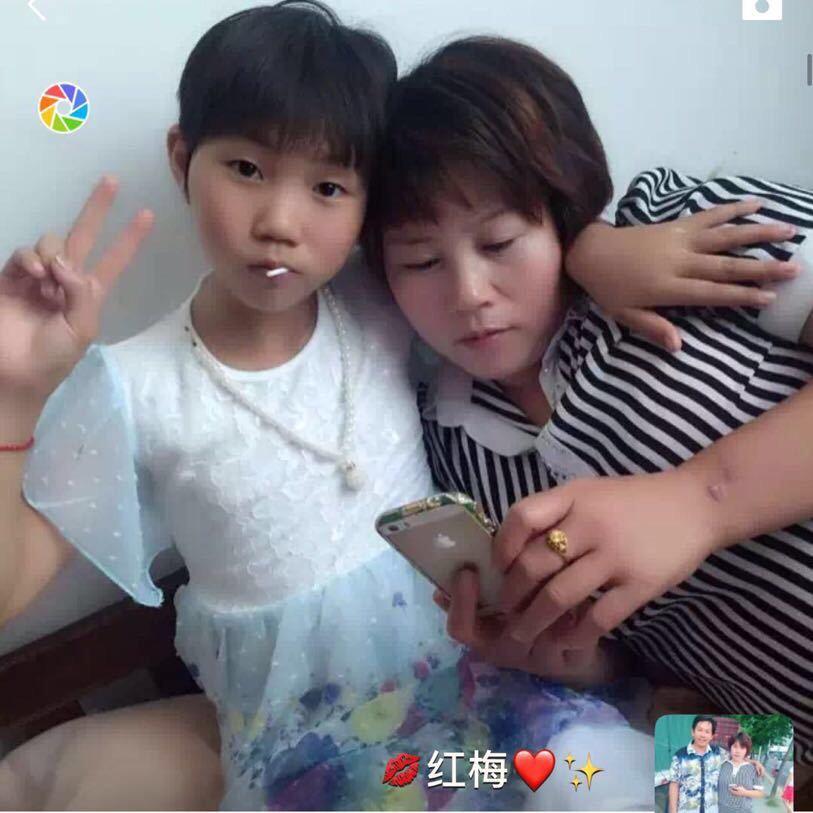Open the camera icon to post
Viewport: 813px width, 813px height.
pyautogui.click(x=762, y=8)
